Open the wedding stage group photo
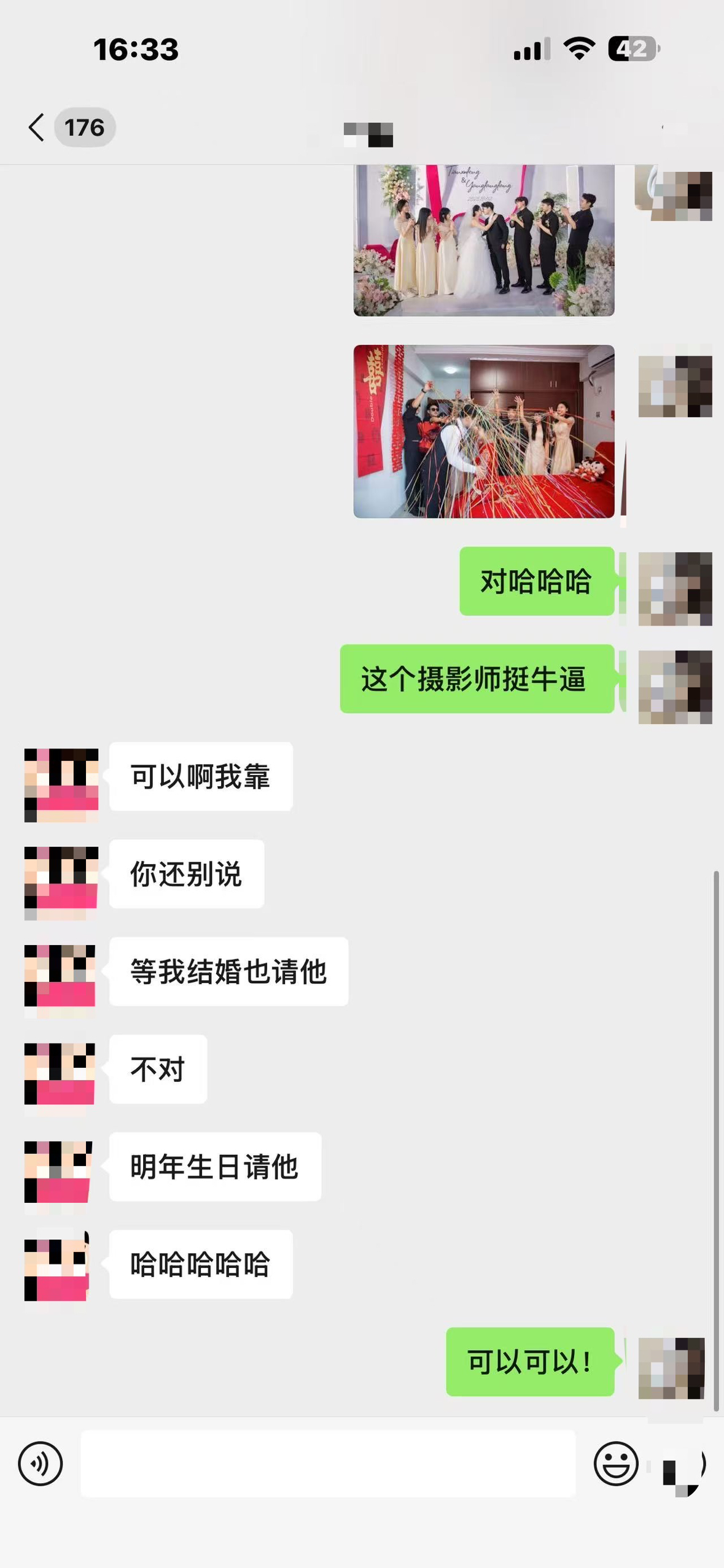The width and height of the screenshot is (724, 1568). (484, 240)
